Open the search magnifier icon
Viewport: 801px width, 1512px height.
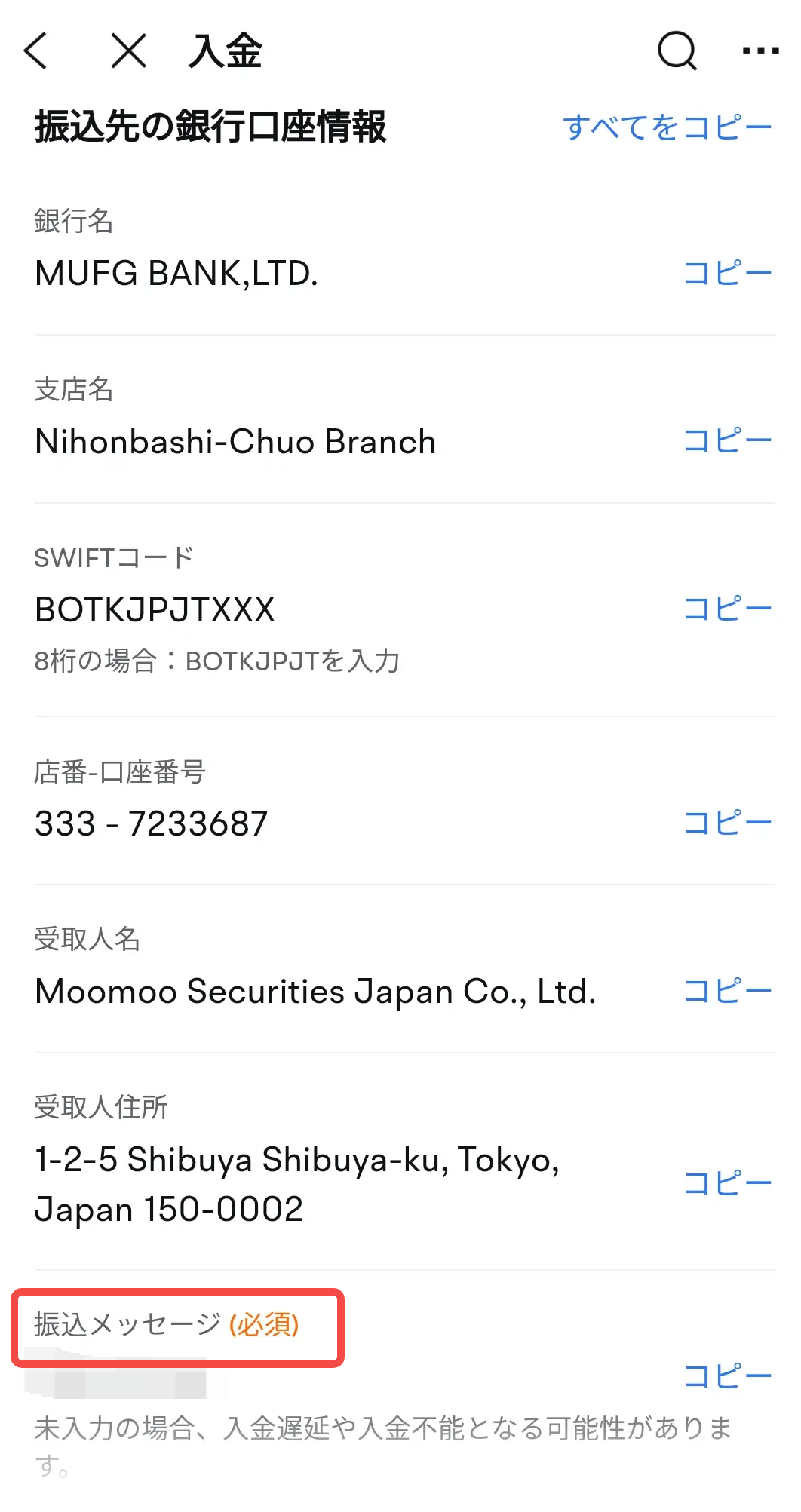677,51
